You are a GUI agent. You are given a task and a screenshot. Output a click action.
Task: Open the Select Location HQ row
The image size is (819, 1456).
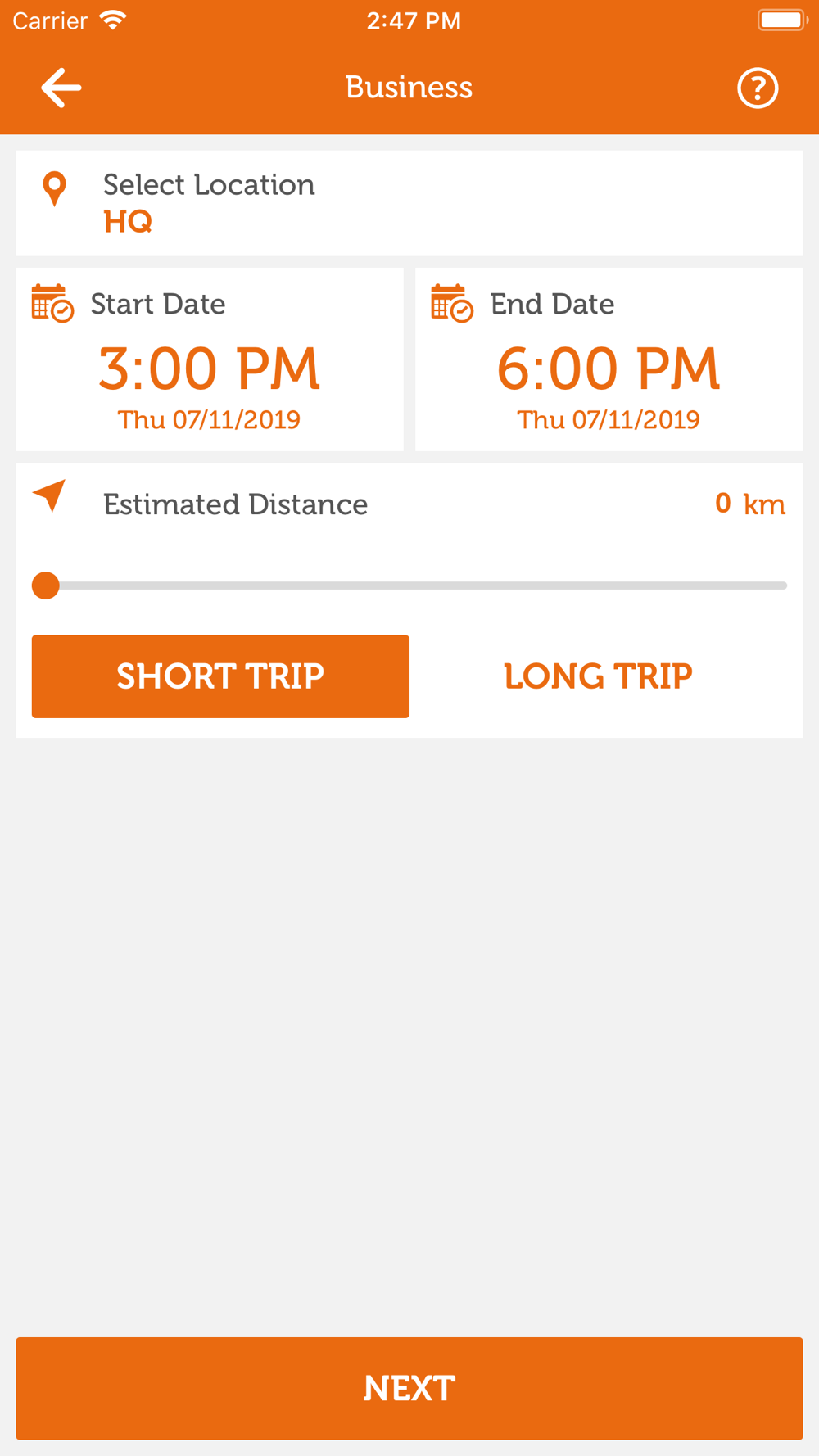coord(409,203)
